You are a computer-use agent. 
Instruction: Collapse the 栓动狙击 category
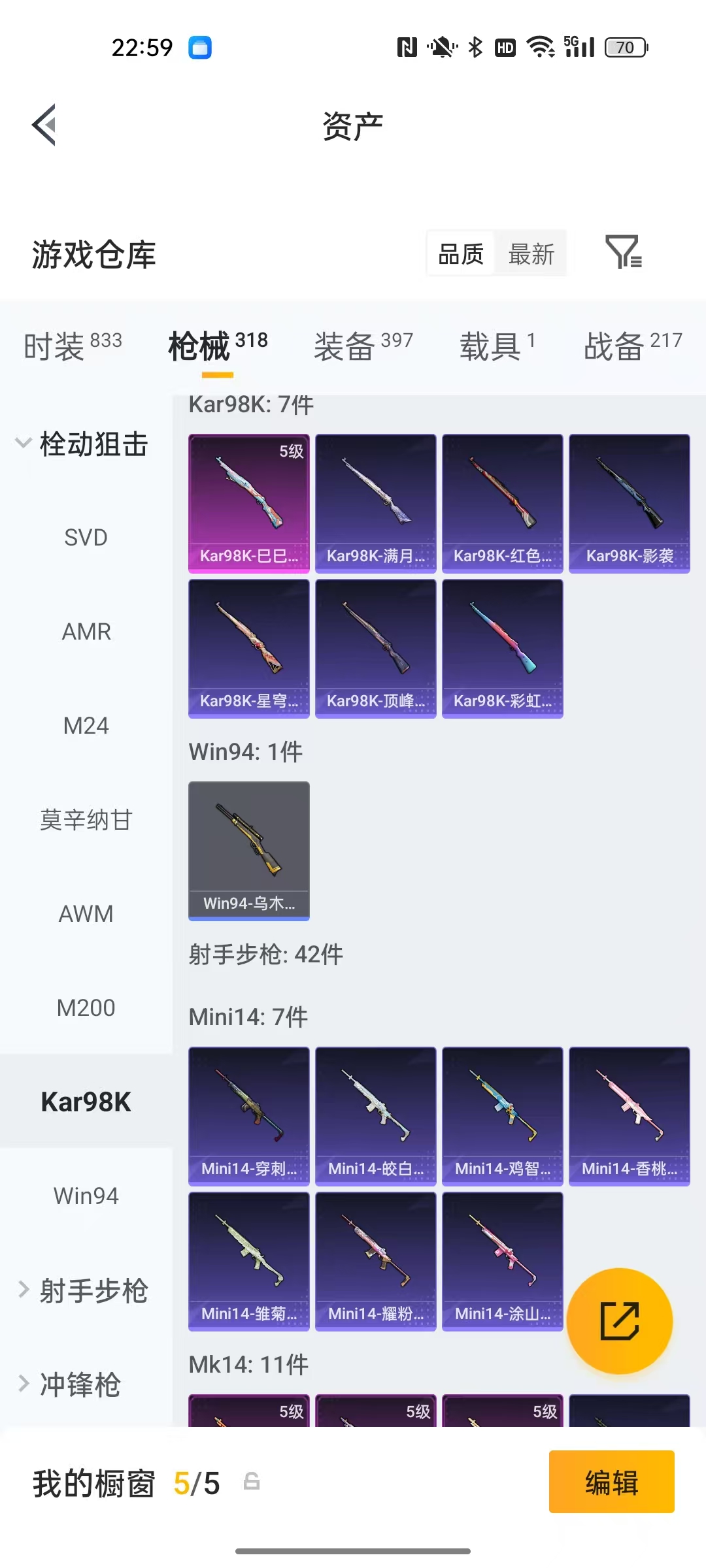(x=83, y=444)
